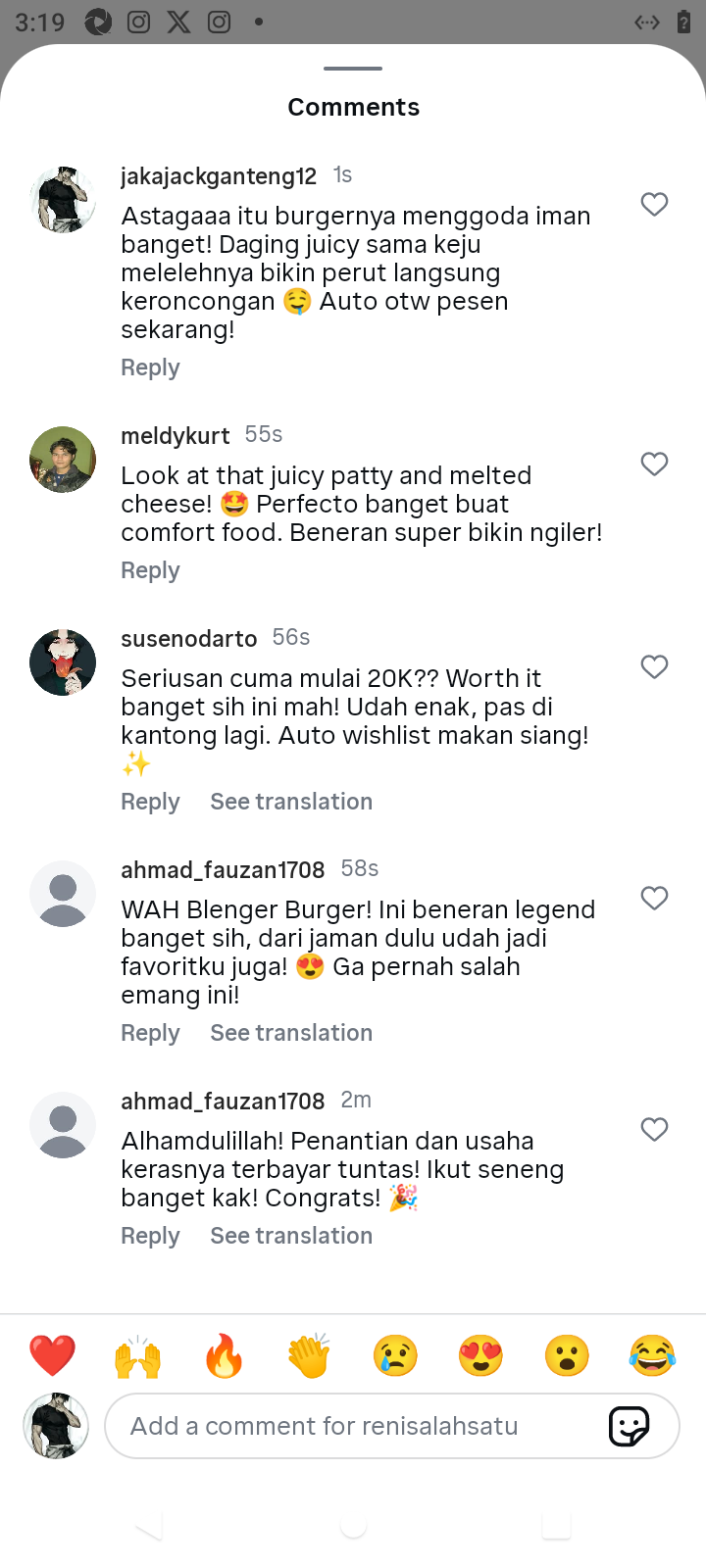Add the red heart emoji reaction
Image resolution: width=706 pixels, height=1568 pixels.
[52, 1356]
